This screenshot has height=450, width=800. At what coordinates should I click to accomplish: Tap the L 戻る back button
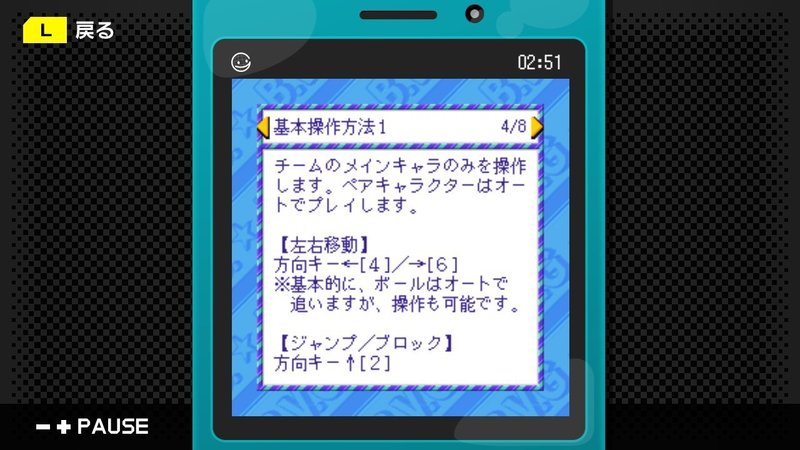(68, 31)
